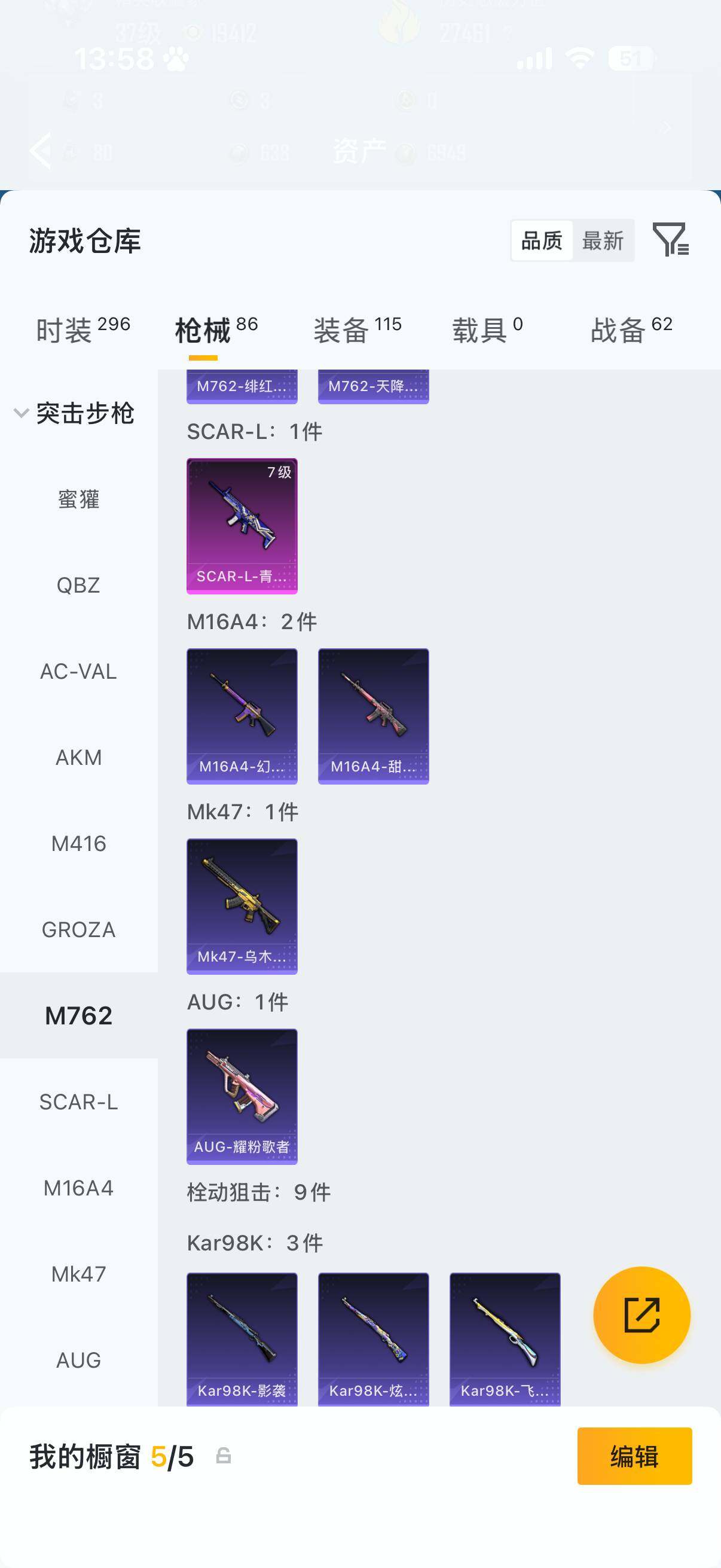Jump to AKM in the side list
The height and width of the screenshot is (1568, 721).
point(78,758)
